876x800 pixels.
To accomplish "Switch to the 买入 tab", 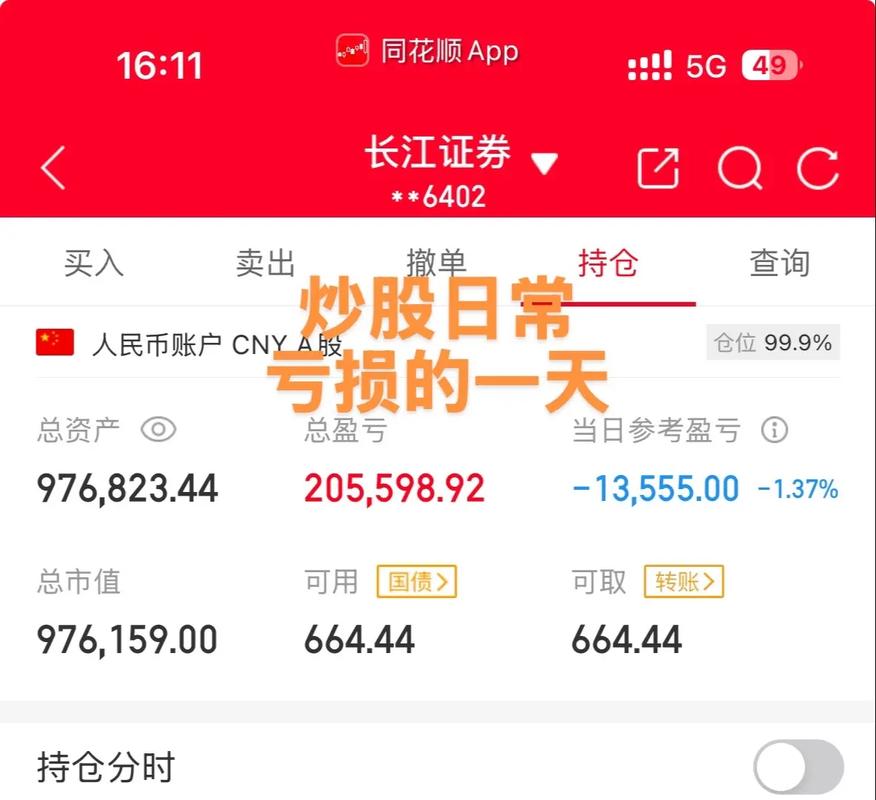I will pos(94,263).
